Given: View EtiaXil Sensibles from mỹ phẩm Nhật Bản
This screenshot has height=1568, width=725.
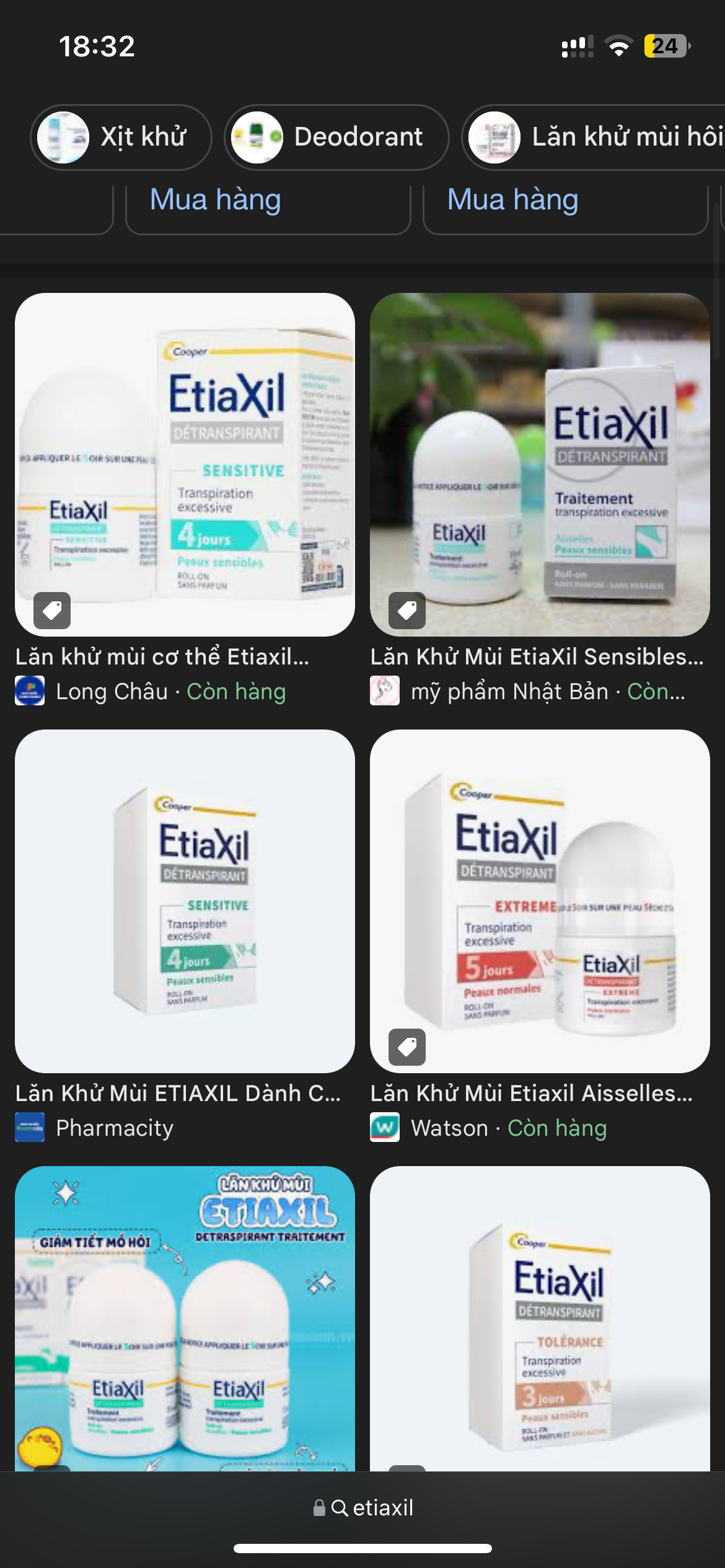Looking at the screenshot, I should point(539,464).
